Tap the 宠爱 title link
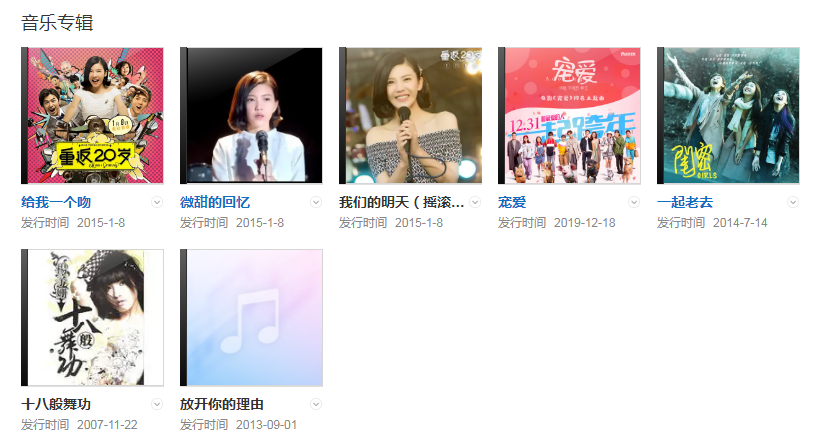The image size is (817, 445). [x=512, y=202]
